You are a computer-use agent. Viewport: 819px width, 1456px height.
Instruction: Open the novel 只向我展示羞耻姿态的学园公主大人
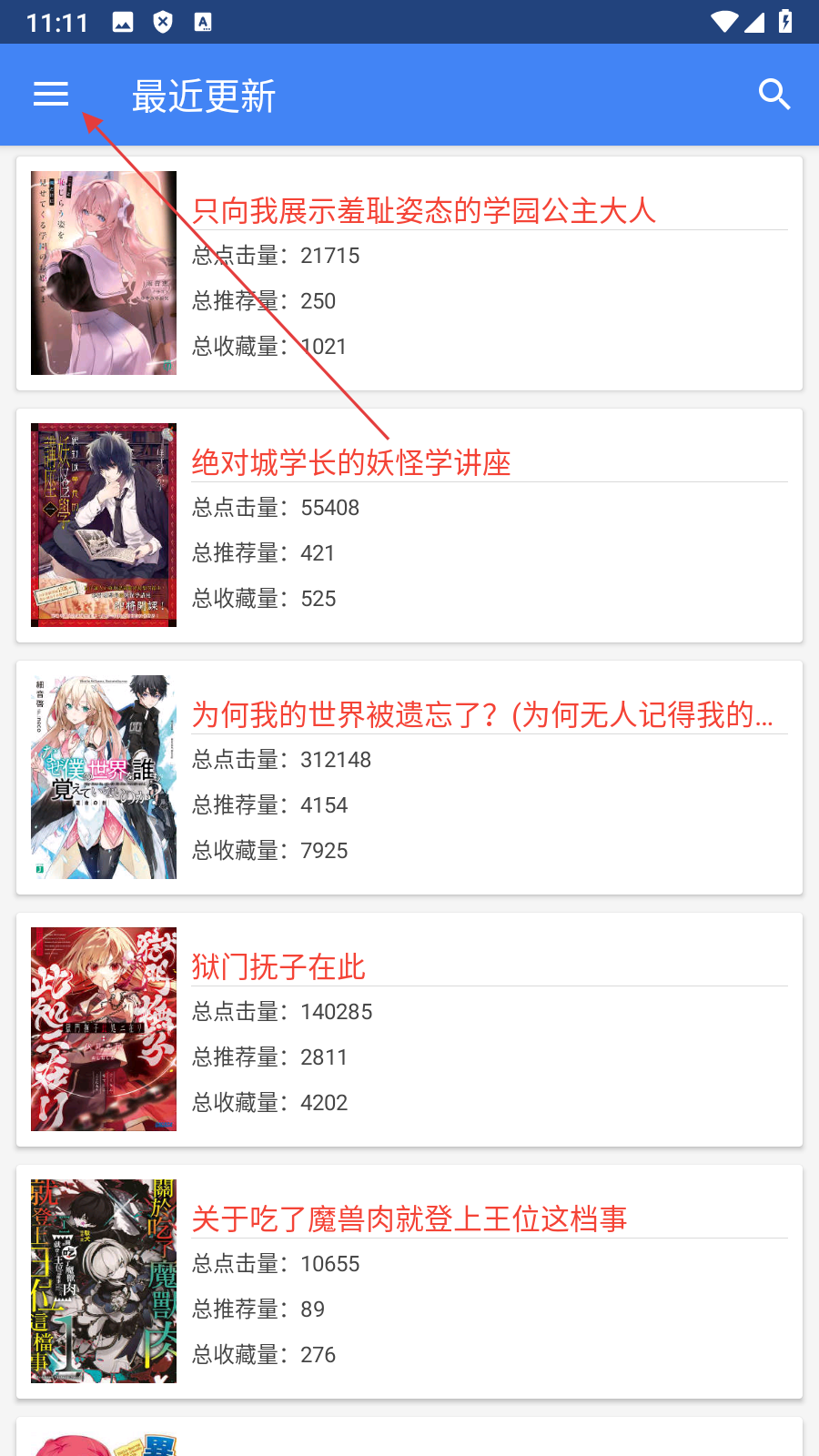(x=424, y=211)
